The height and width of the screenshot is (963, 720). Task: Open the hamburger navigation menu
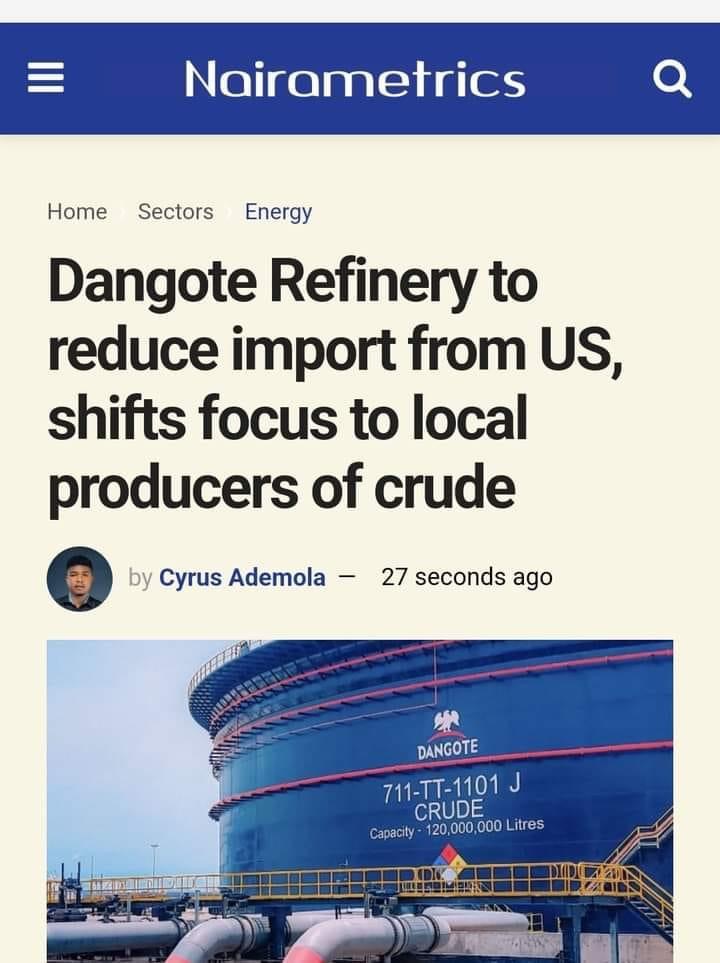(46, 79)
